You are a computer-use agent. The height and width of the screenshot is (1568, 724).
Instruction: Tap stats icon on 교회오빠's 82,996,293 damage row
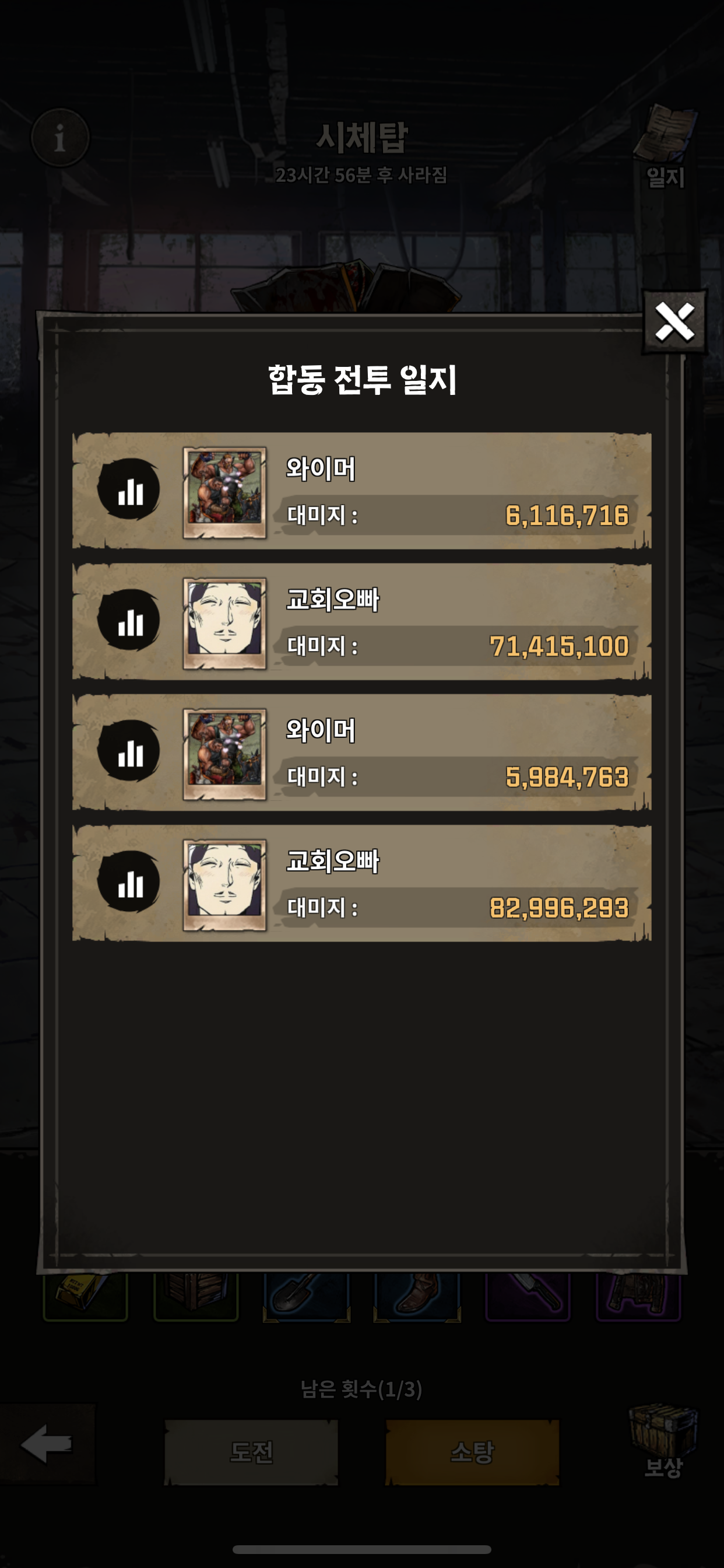pyautogui.click(x=129, y=882)
